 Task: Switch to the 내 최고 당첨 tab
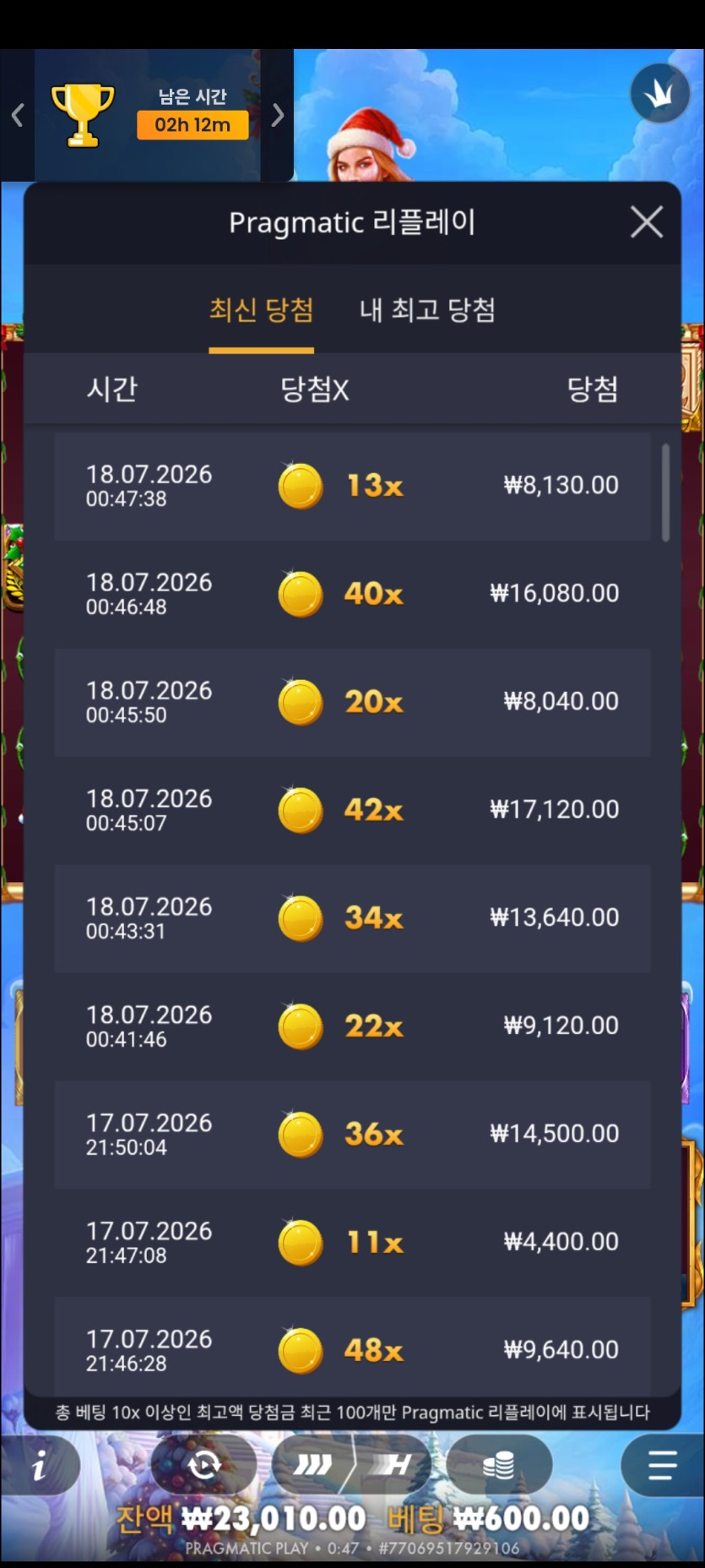tap(427, 310)
